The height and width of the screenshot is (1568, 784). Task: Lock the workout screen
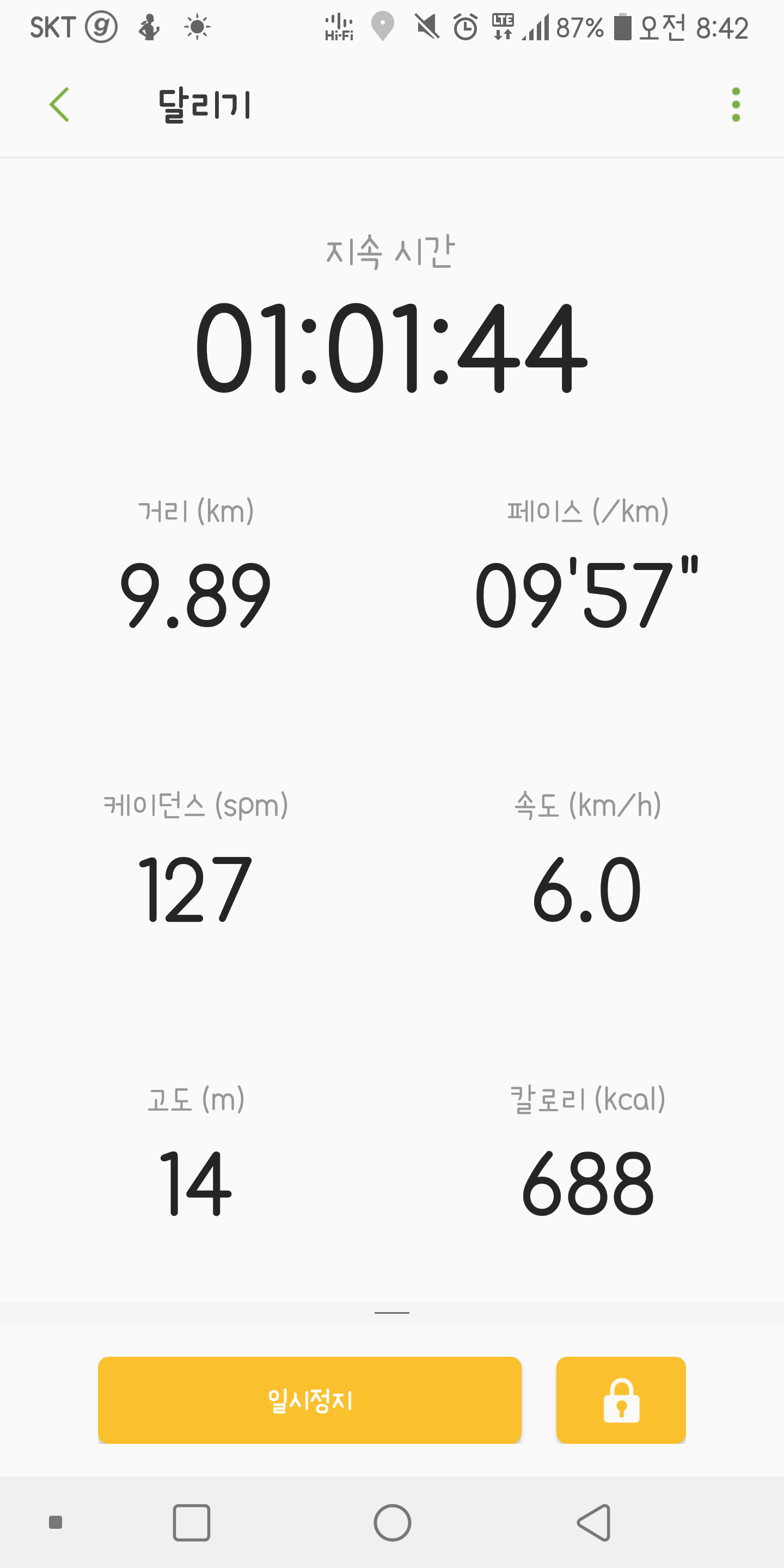pyautogui.click(x=621, y=1400)
